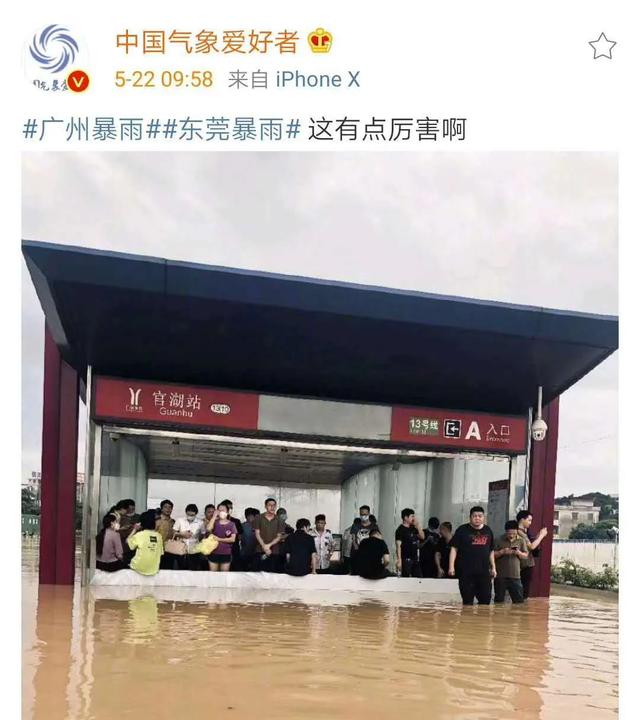Open 中国气象爱好者 profile avatar
The width and height of the screenshot is (640, 720).
56,59
